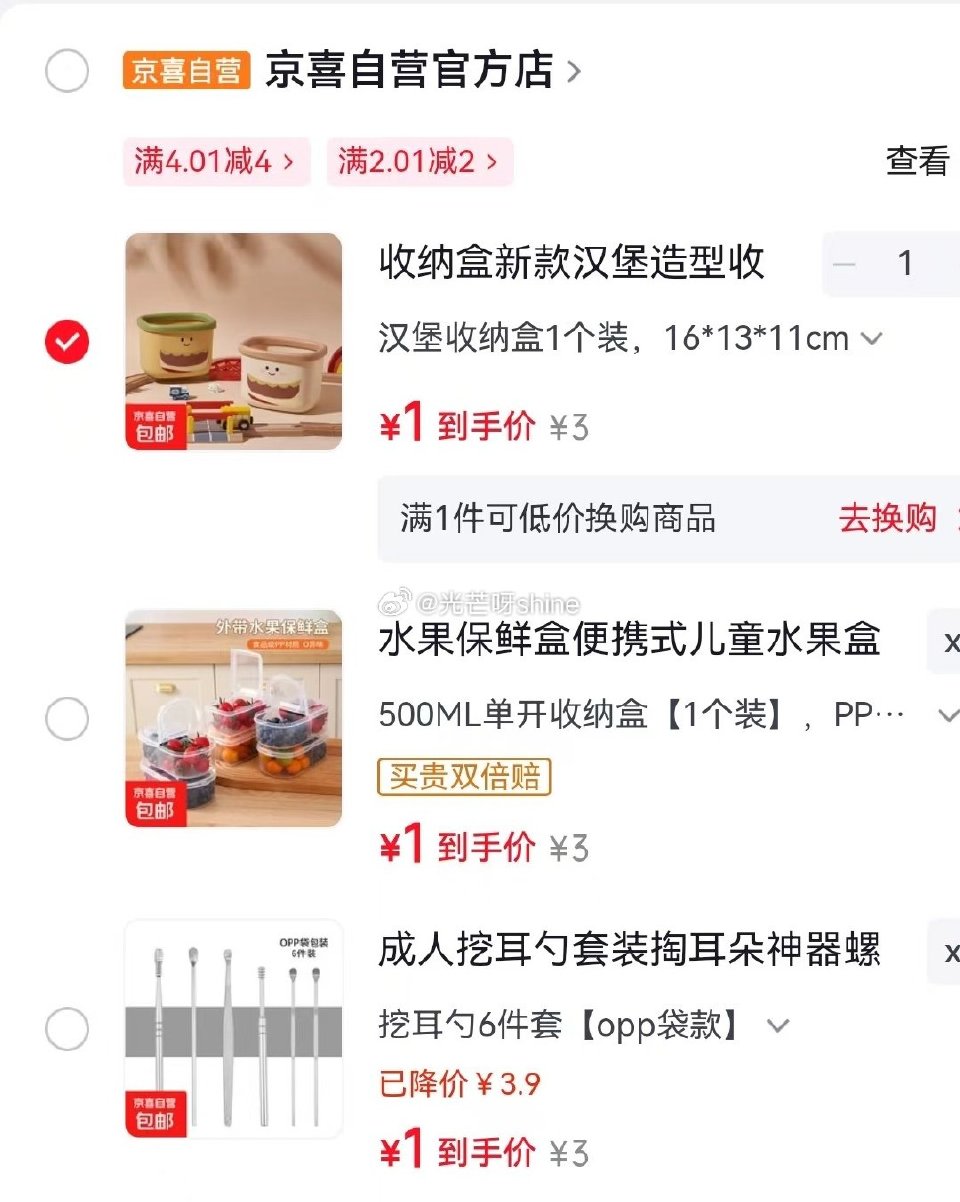Tap the checked red checkmark on hamburger box

(67, 341)
